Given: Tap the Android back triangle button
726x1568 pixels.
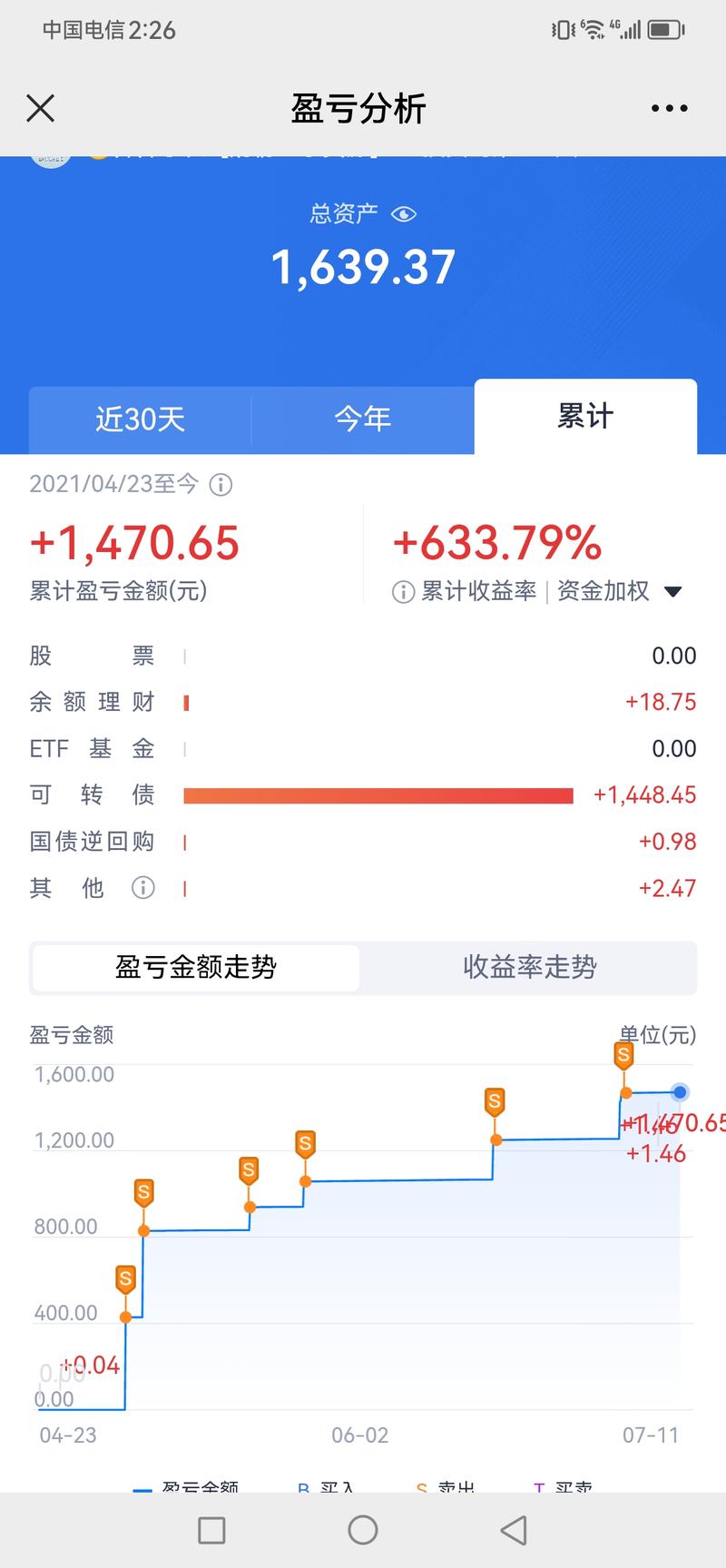Looking at the screenshot, I should pos(514,1530).
